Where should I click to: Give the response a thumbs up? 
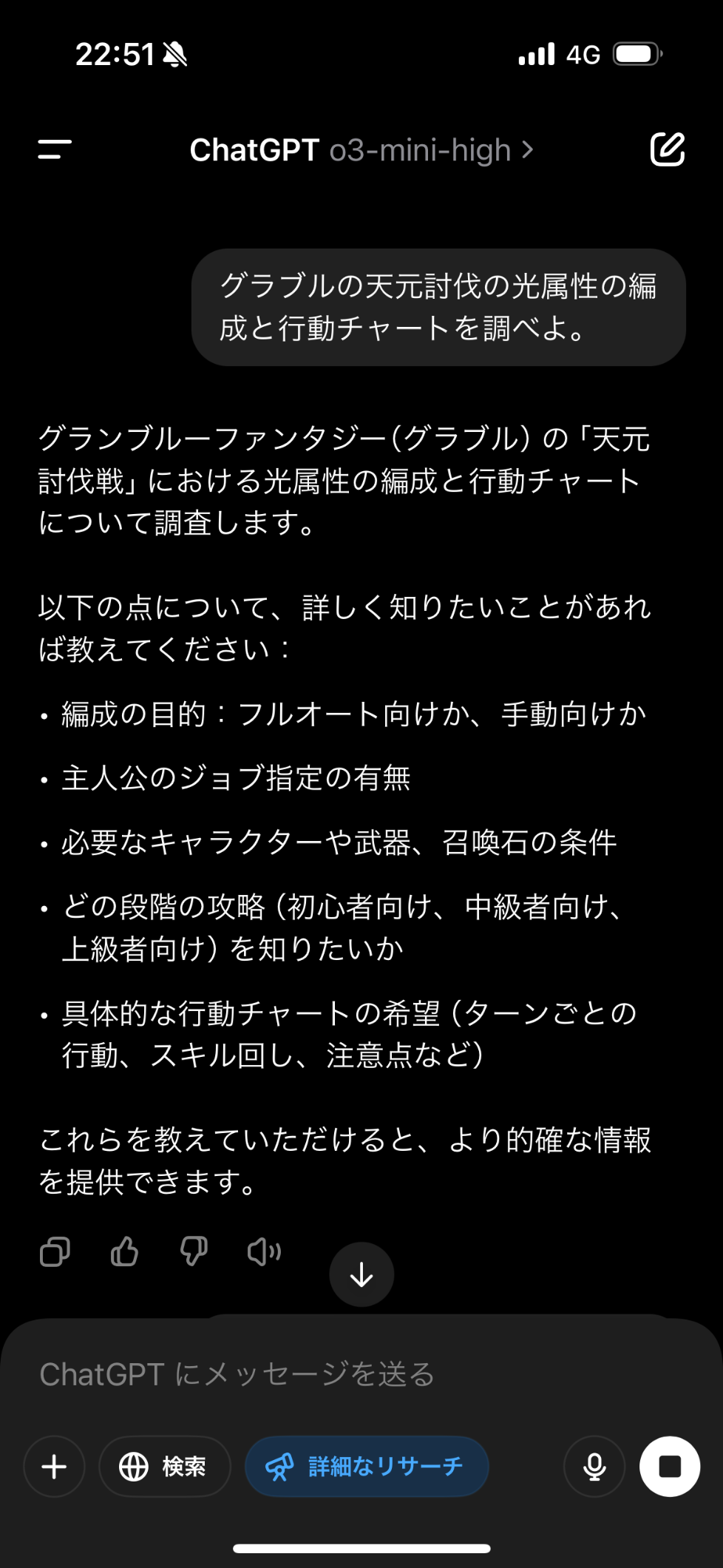[x=124, y=1252]
